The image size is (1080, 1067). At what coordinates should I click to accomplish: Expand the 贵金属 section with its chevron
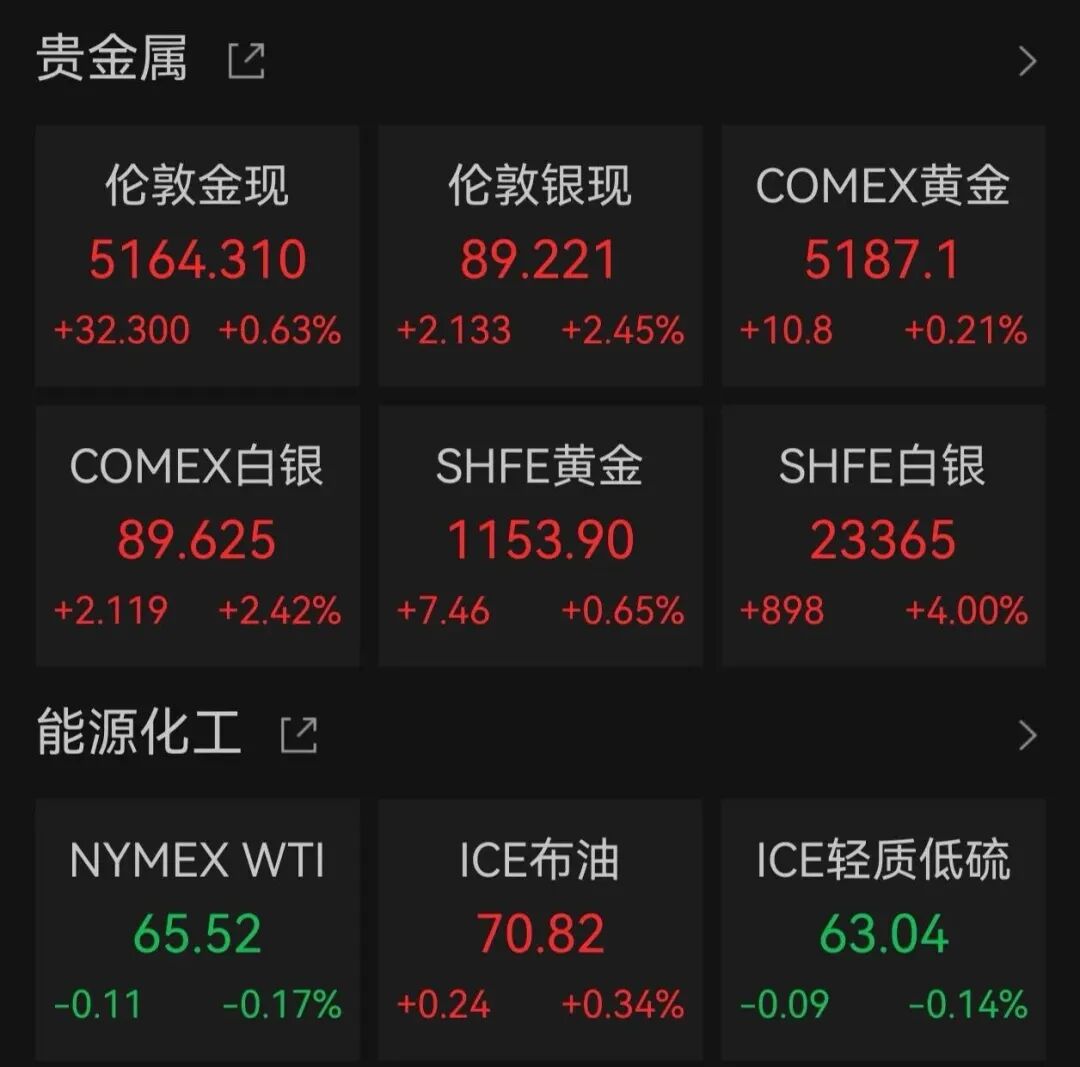[x=1027, y=62]
